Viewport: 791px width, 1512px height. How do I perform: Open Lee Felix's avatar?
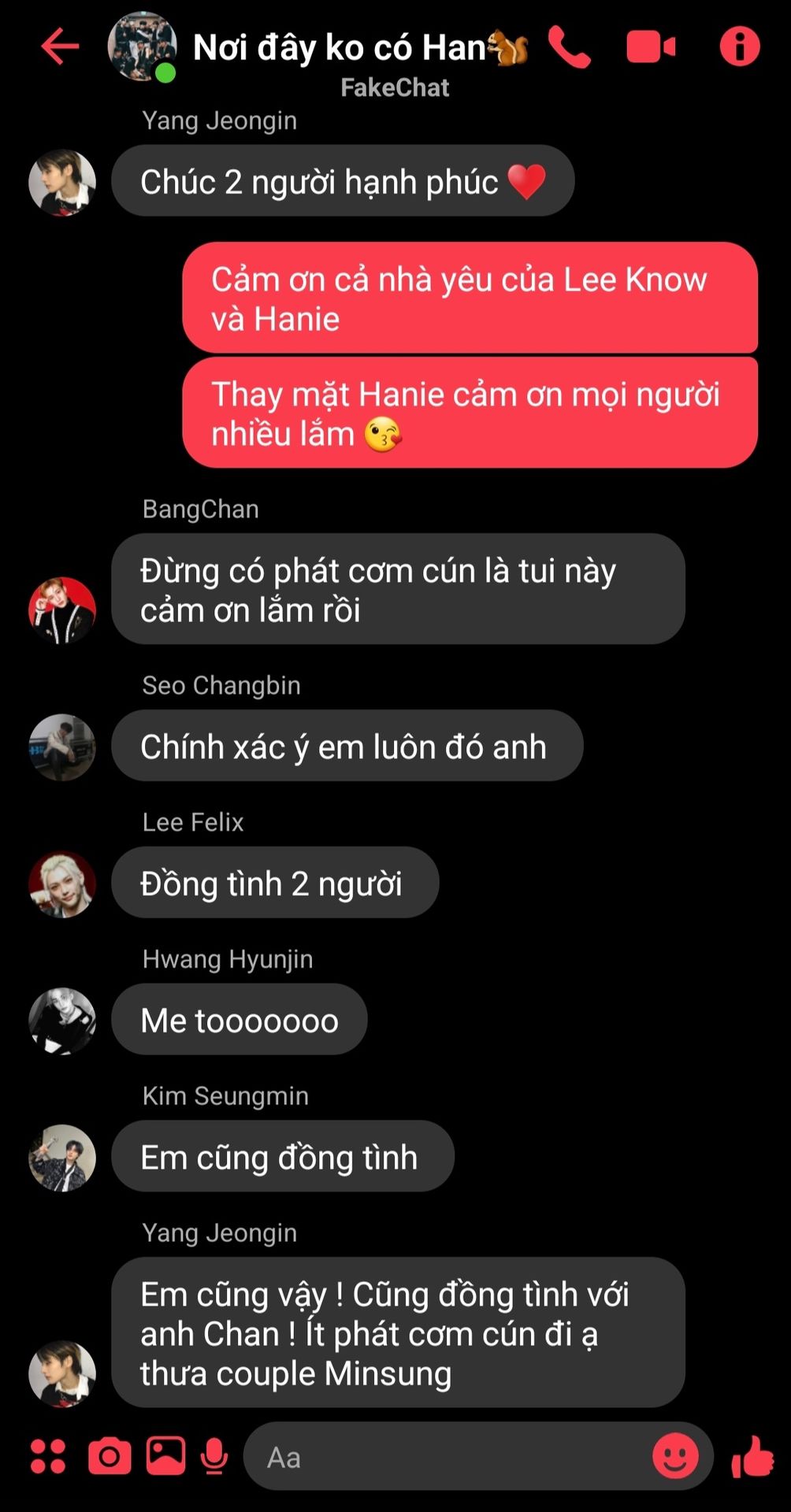(62, 884)
